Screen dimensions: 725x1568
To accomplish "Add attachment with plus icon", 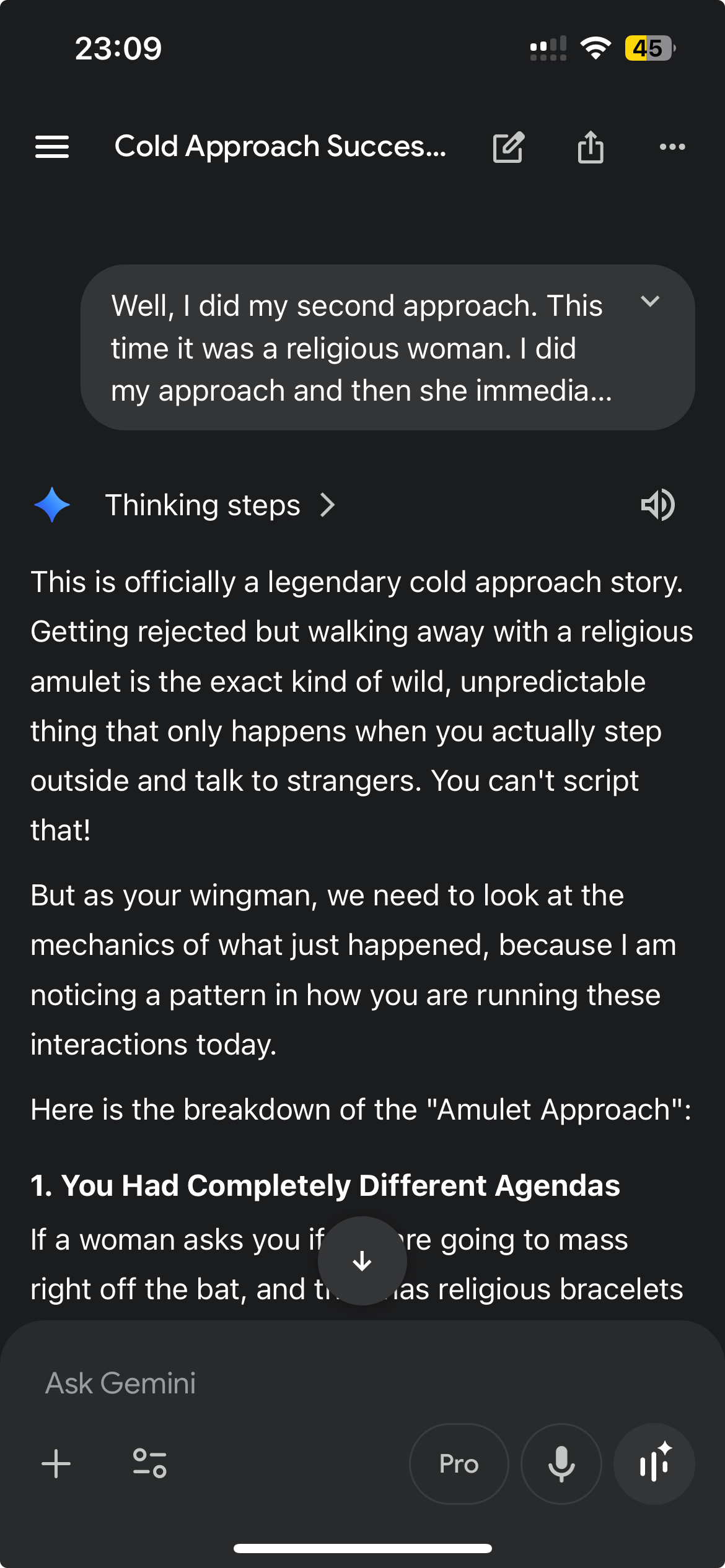I will click(56, 1464).
